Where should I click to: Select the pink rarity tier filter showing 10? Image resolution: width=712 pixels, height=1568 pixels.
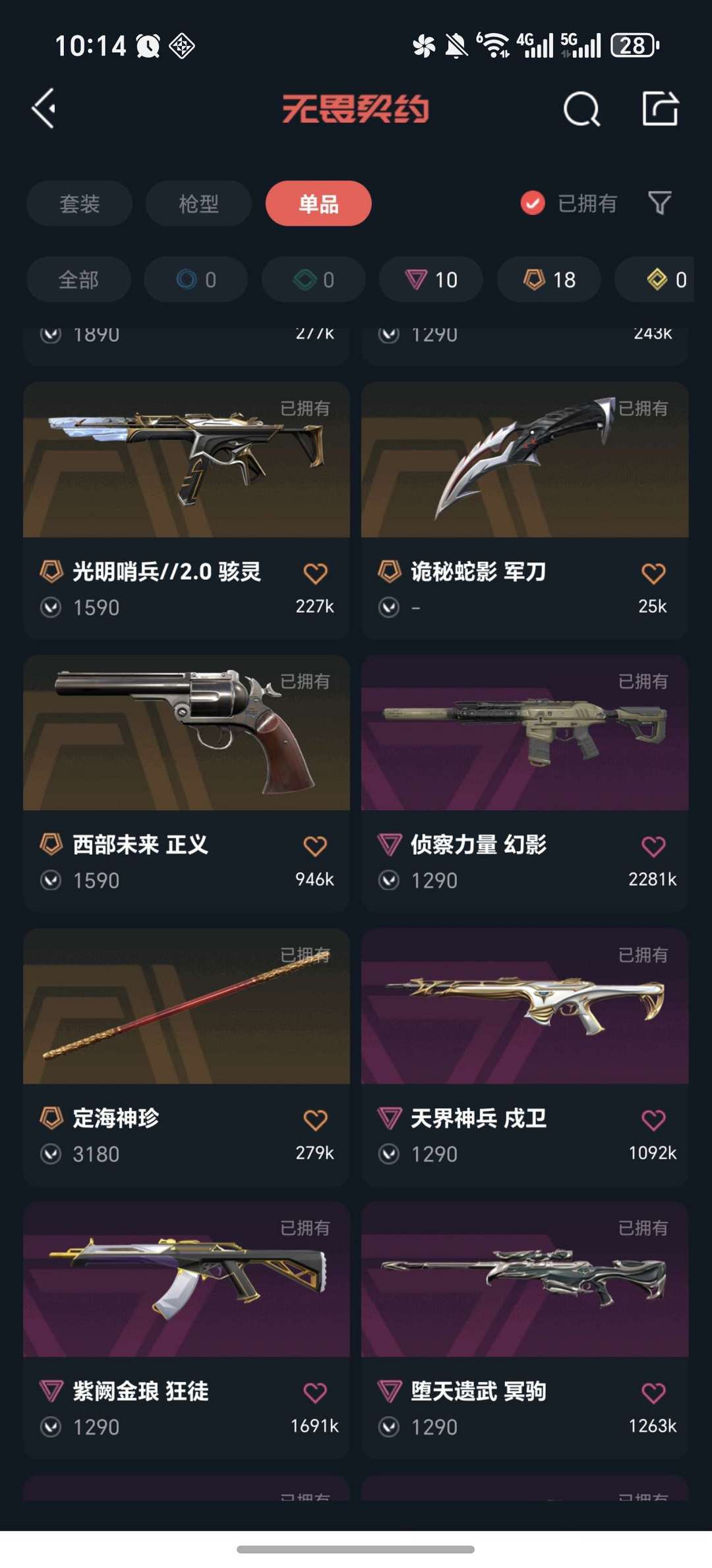(x=430, y=279)
